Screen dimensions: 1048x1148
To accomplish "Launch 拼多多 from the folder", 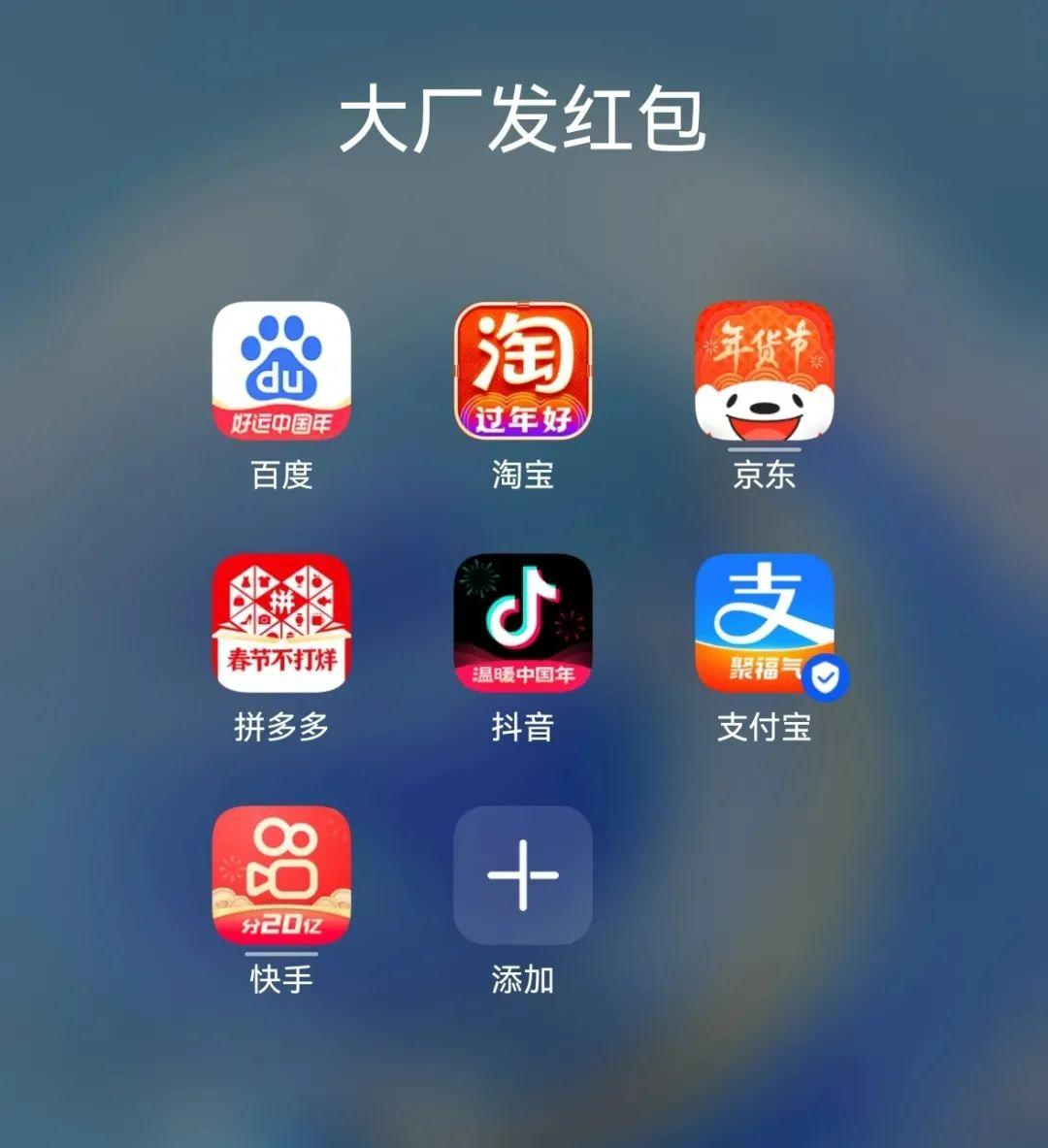I will coord(281,623).
